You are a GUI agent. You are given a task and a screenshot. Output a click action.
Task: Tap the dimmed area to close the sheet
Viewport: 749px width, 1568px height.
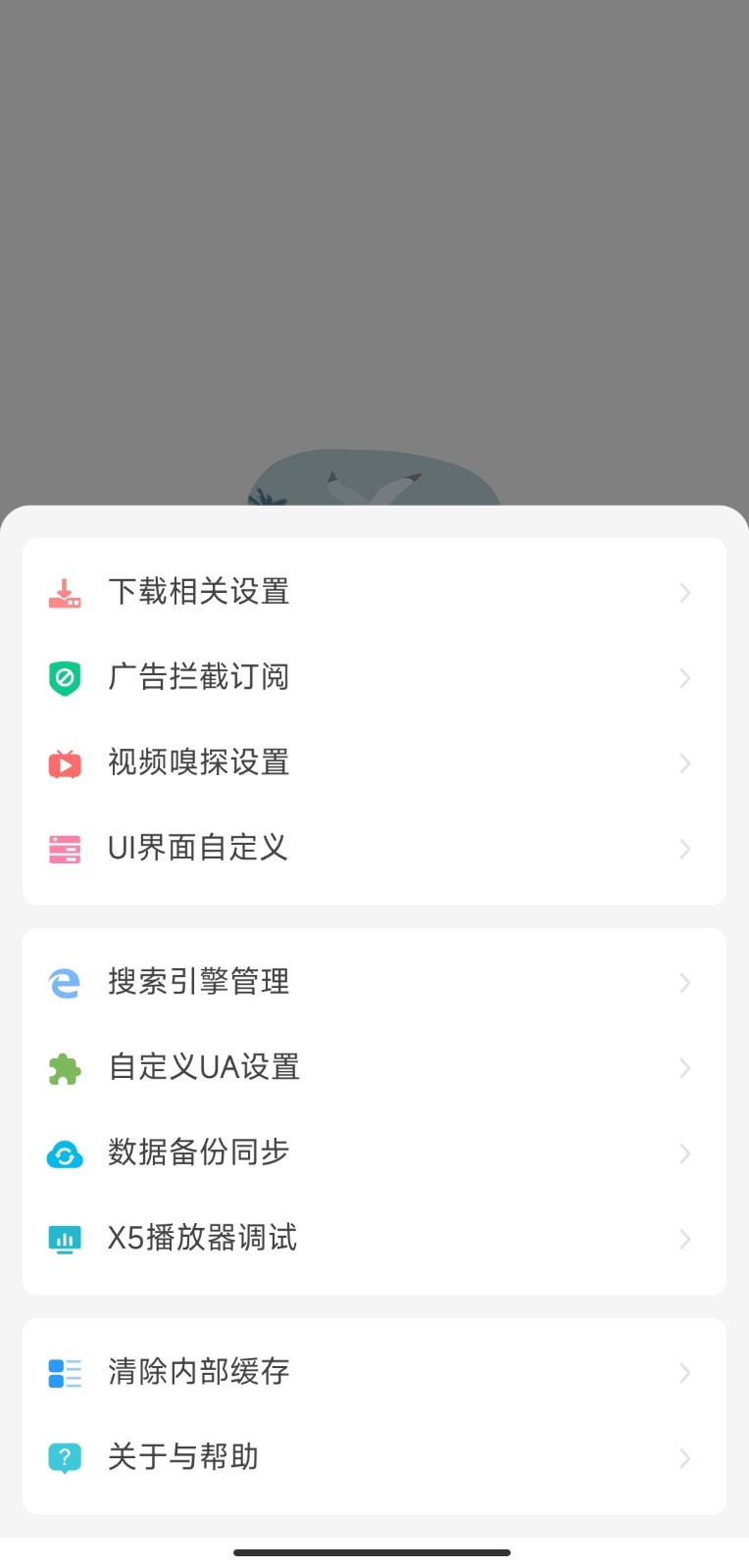coord(373,245)
